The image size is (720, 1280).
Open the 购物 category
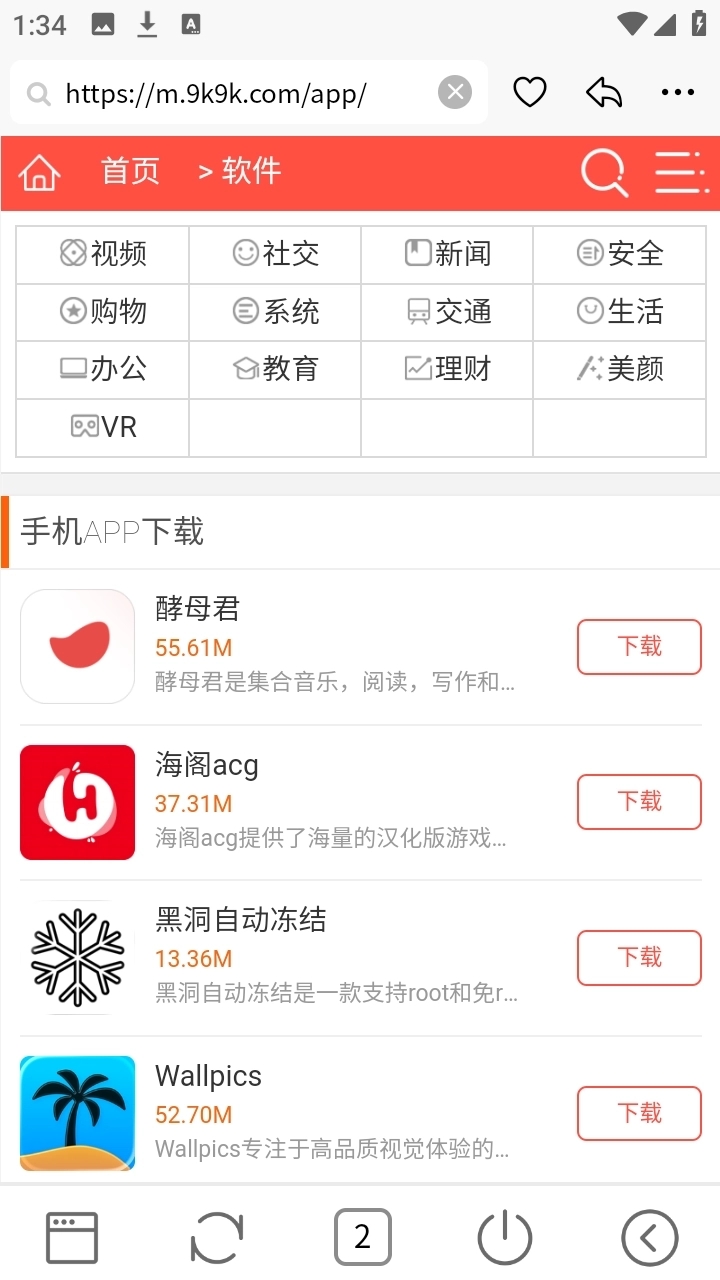tap(103, 312)
